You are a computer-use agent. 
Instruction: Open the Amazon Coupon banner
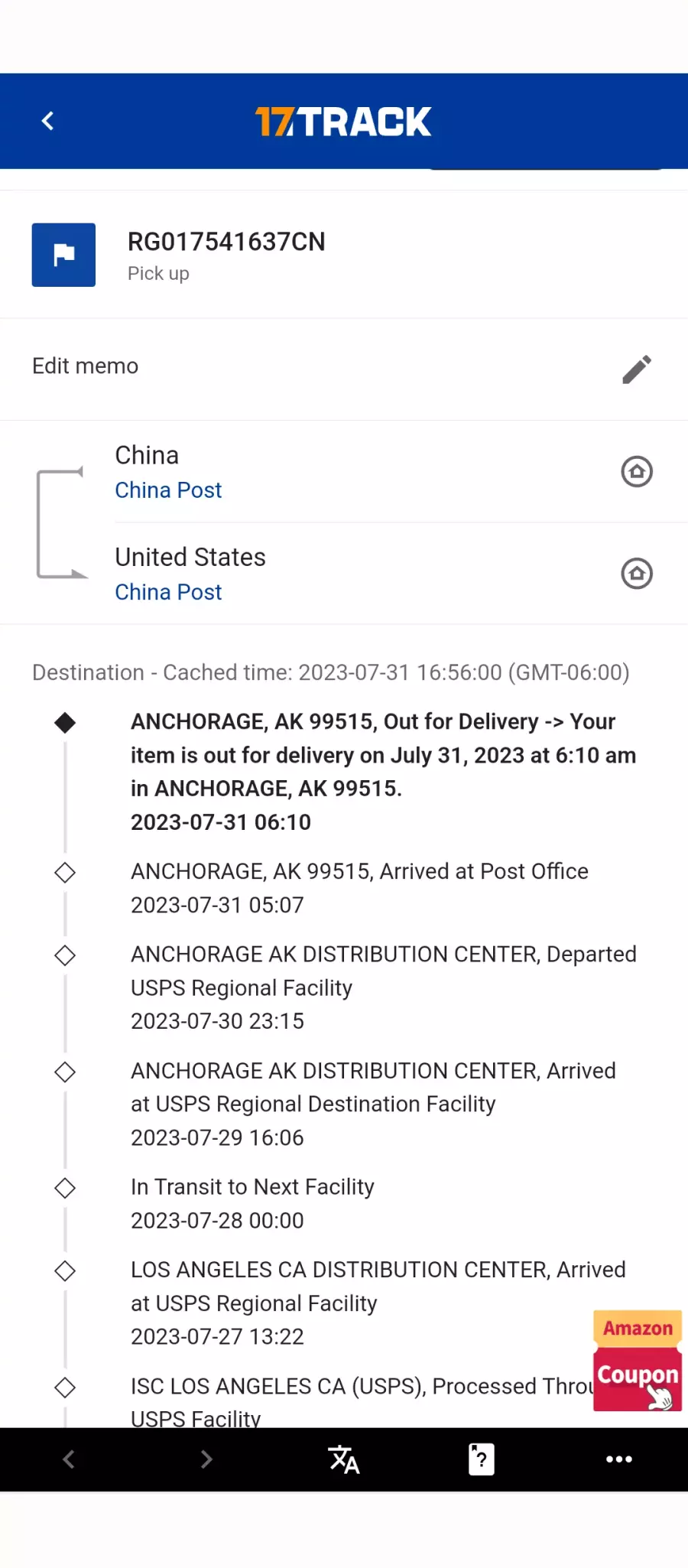click(x=638, y=1361)
